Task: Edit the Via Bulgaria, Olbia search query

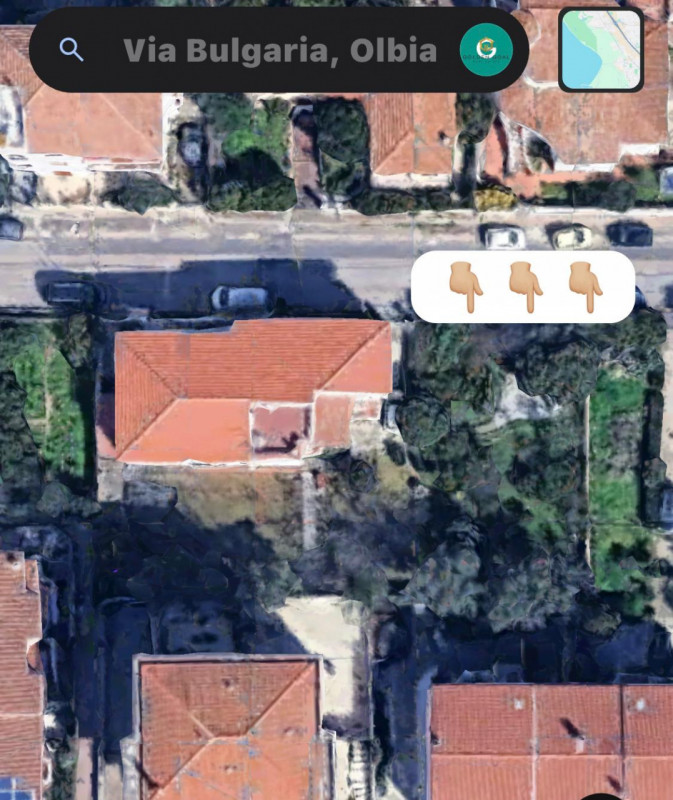Action: click(x=280, y=50)
